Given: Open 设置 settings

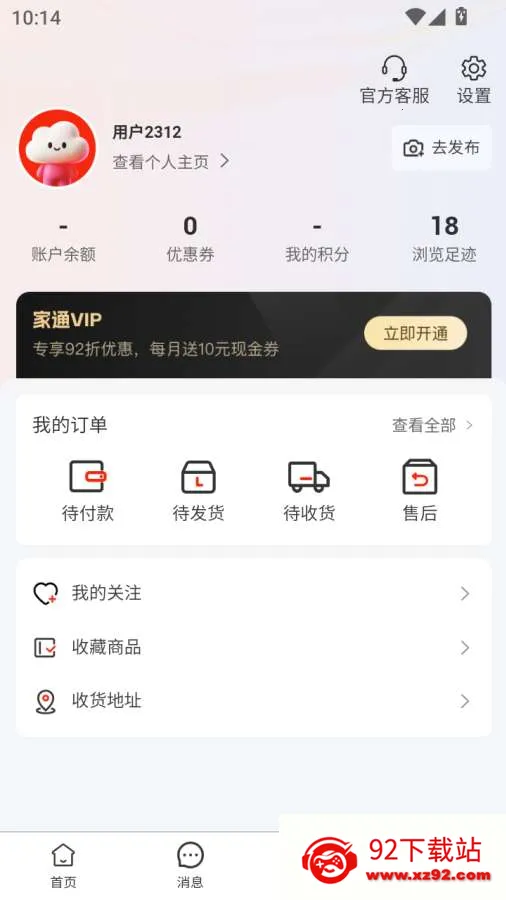Looking at the screenshot, I should point(474,80).
